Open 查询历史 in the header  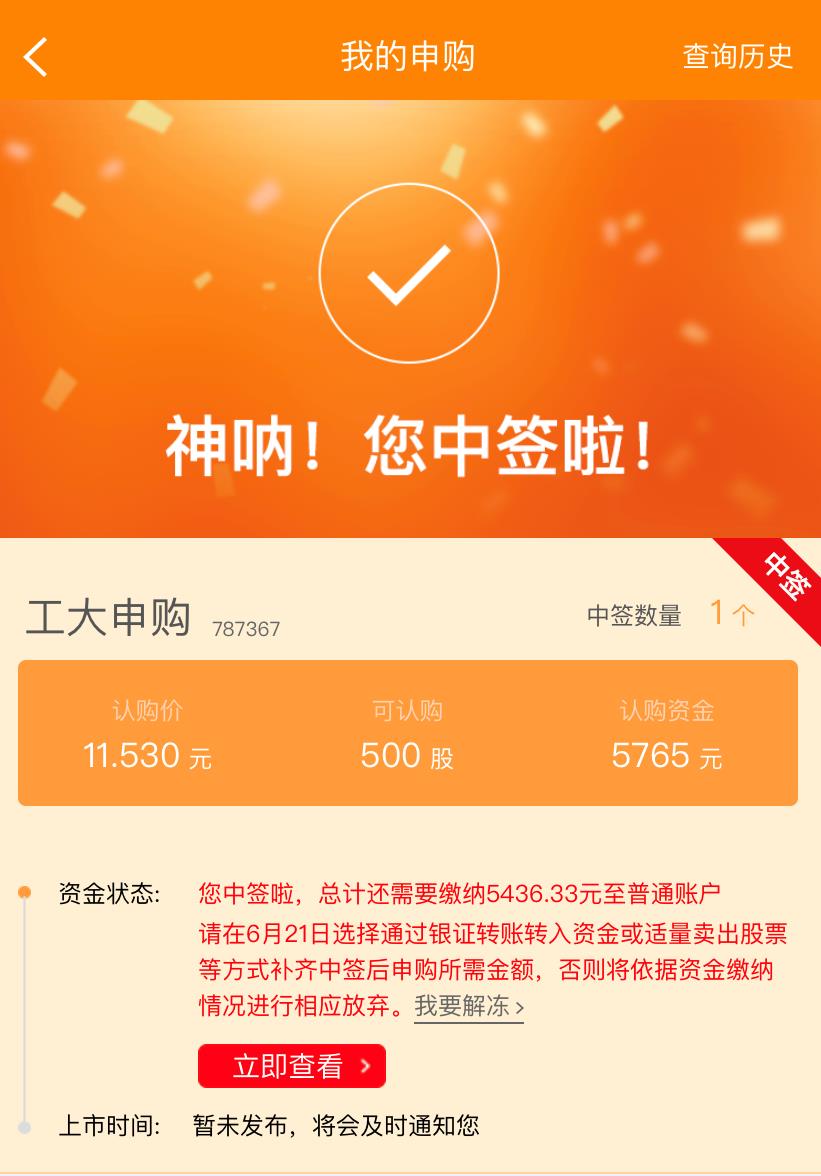tap(737, 57)
